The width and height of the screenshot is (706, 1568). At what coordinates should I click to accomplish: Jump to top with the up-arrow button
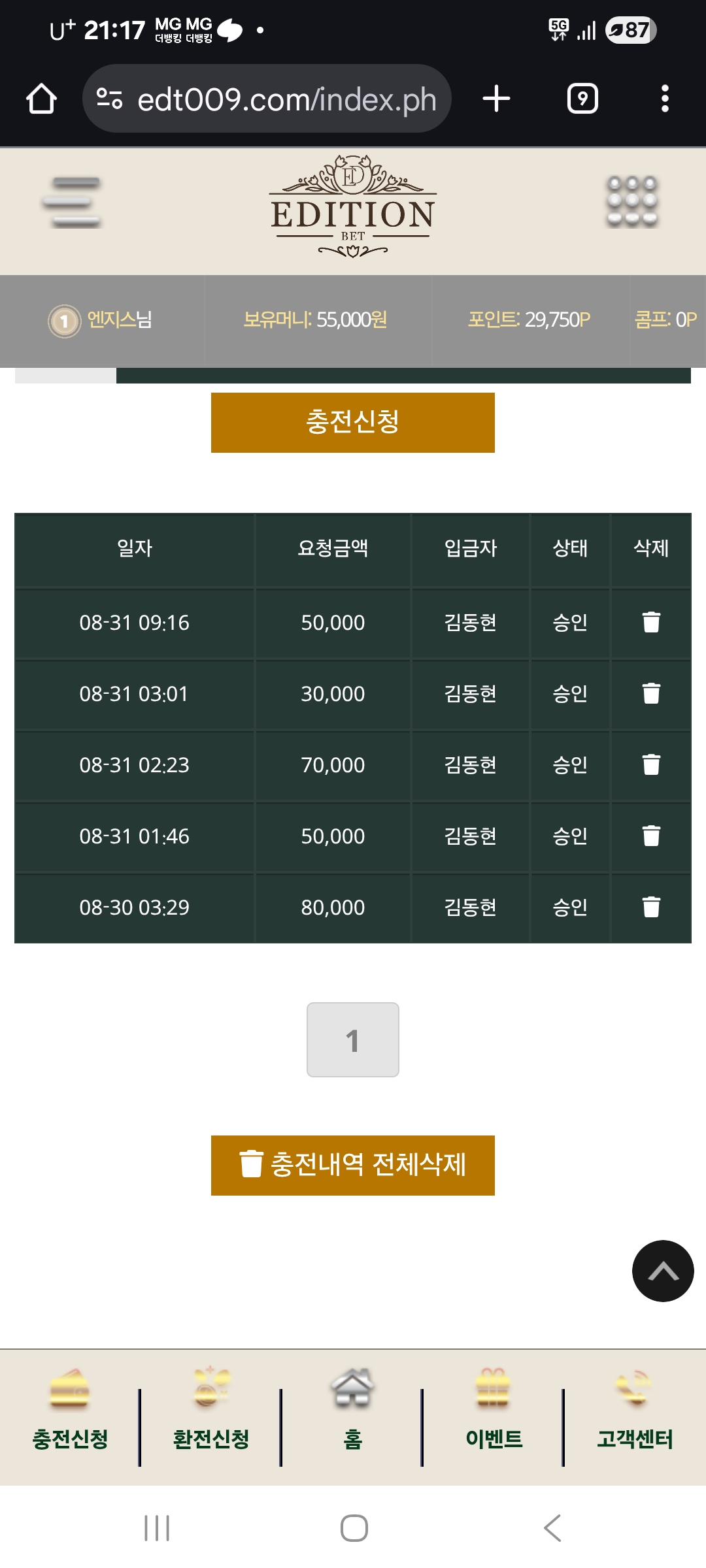click(x=663, y=1271)
